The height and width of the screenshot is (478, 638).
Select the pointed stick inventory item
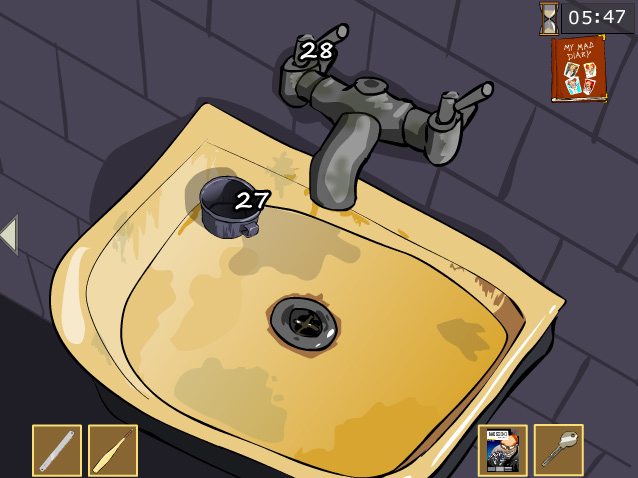[113, 450]
